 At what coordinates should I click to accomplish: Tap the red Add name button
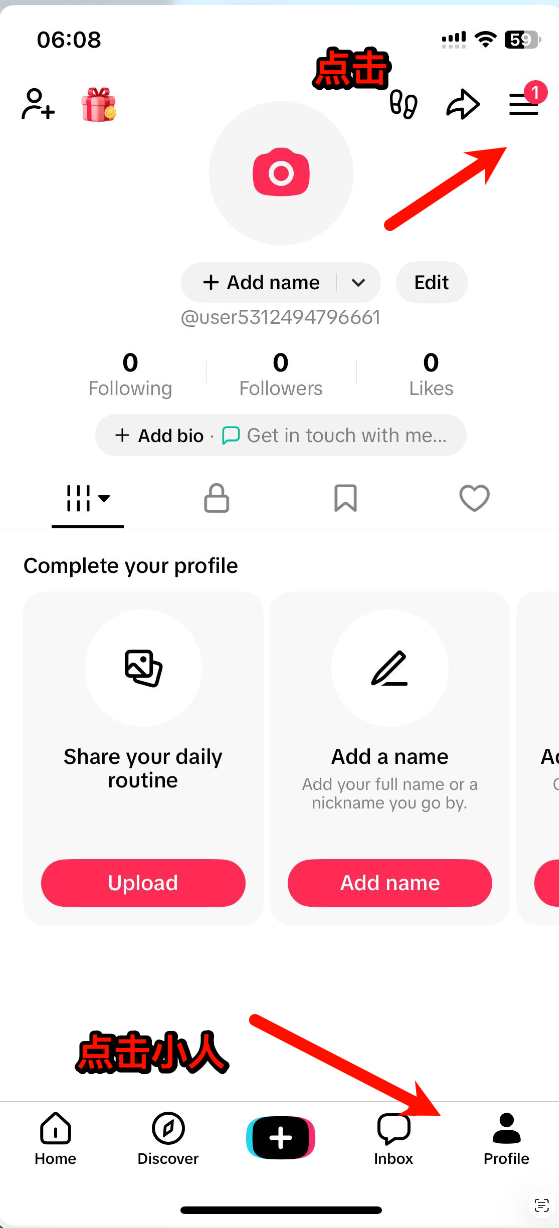pyautogui.click(x=390, y=883)
